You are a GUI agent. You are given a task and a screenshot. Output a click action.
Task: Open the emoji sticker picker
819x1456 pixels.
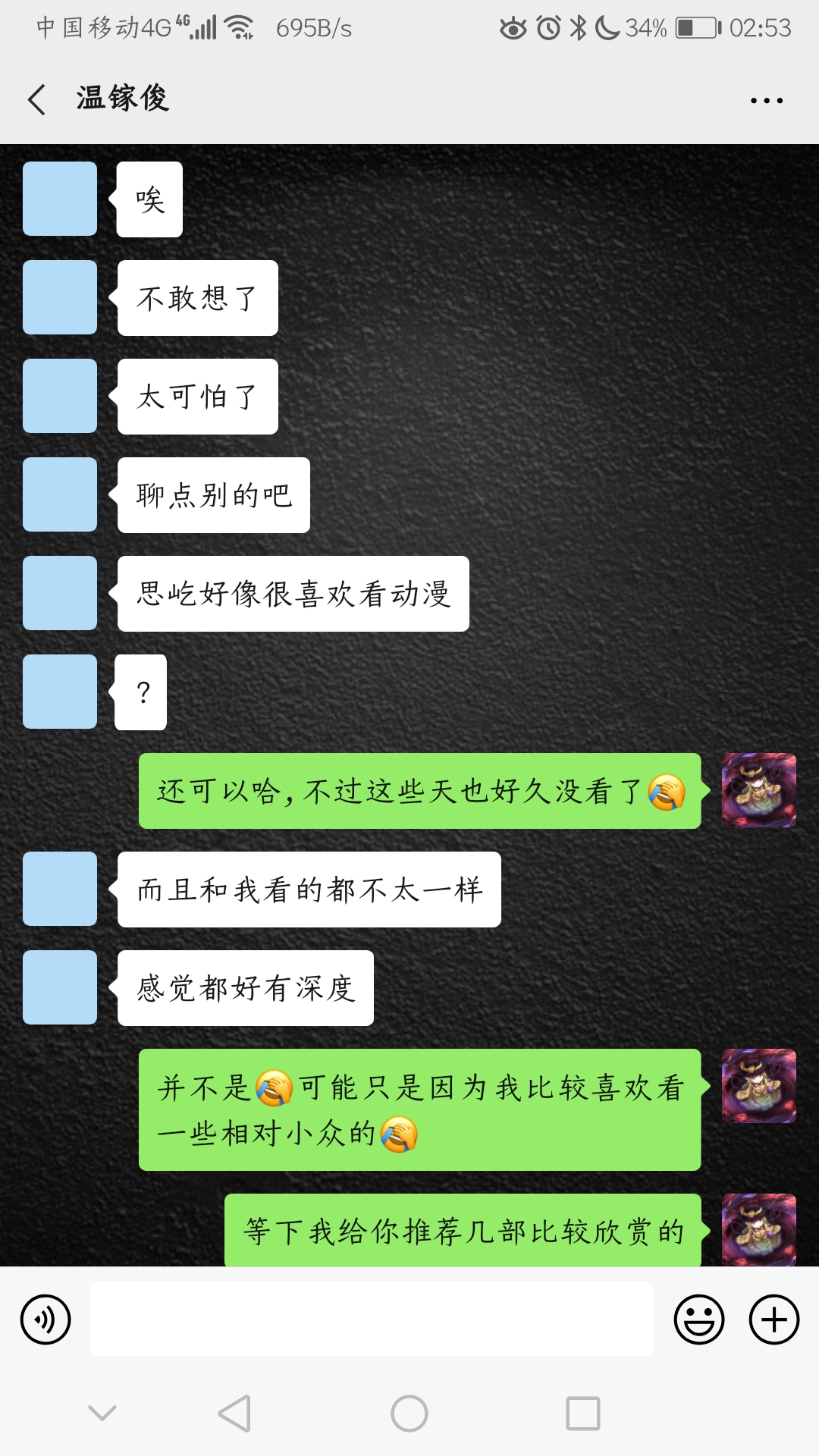[x=698, y=1319]
